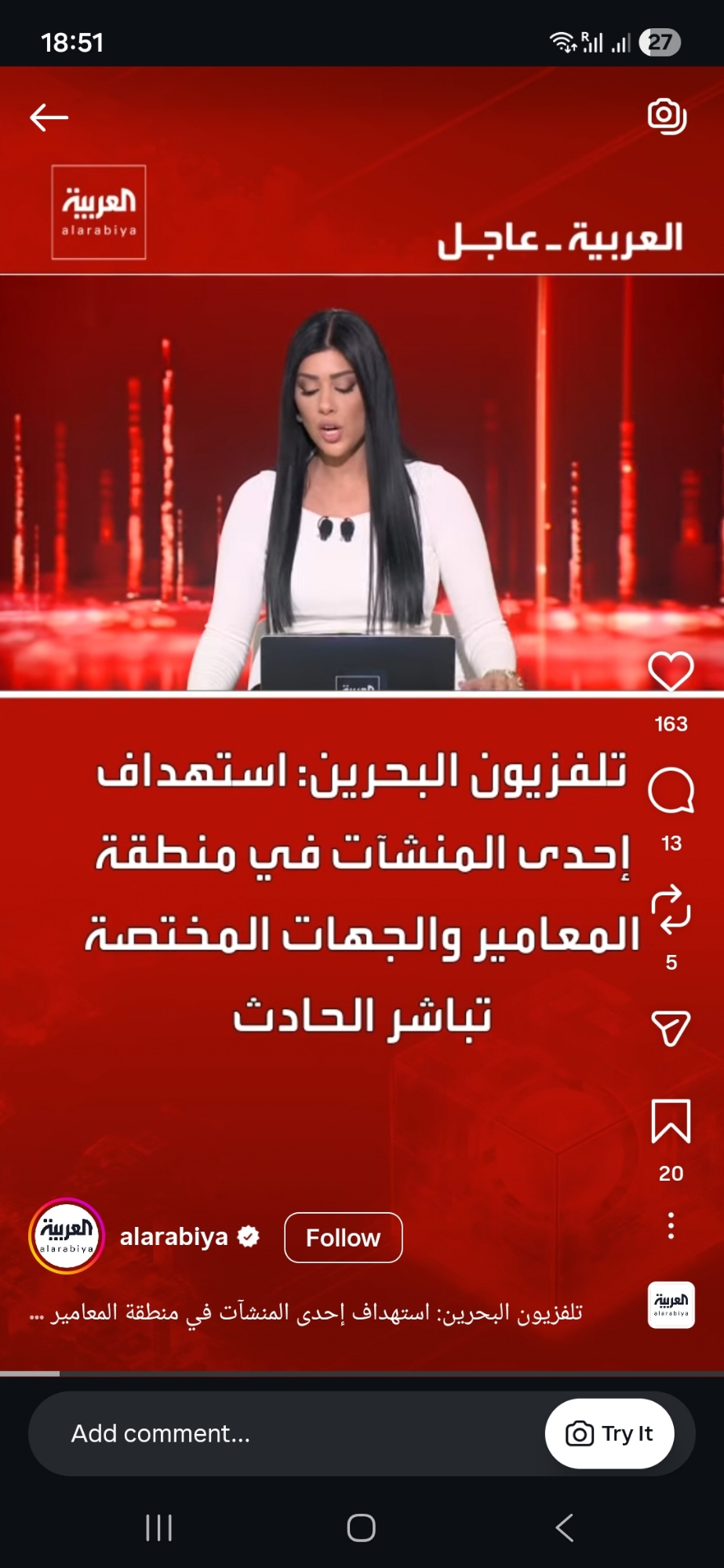Go back using the top arrow
724x1568 pixels.
[49, 118]
